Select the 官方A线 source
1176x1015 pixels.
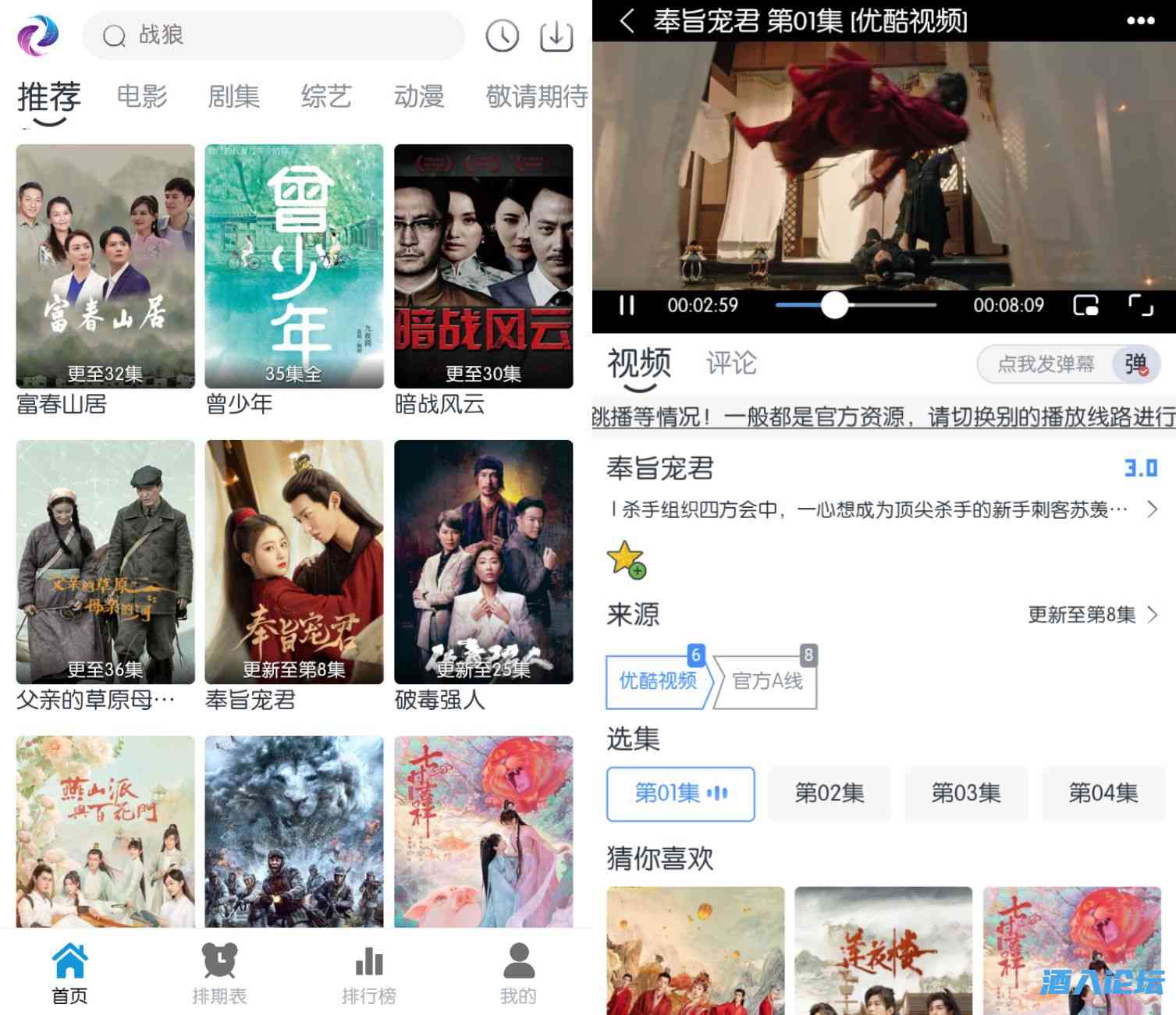tap(767, 681)
